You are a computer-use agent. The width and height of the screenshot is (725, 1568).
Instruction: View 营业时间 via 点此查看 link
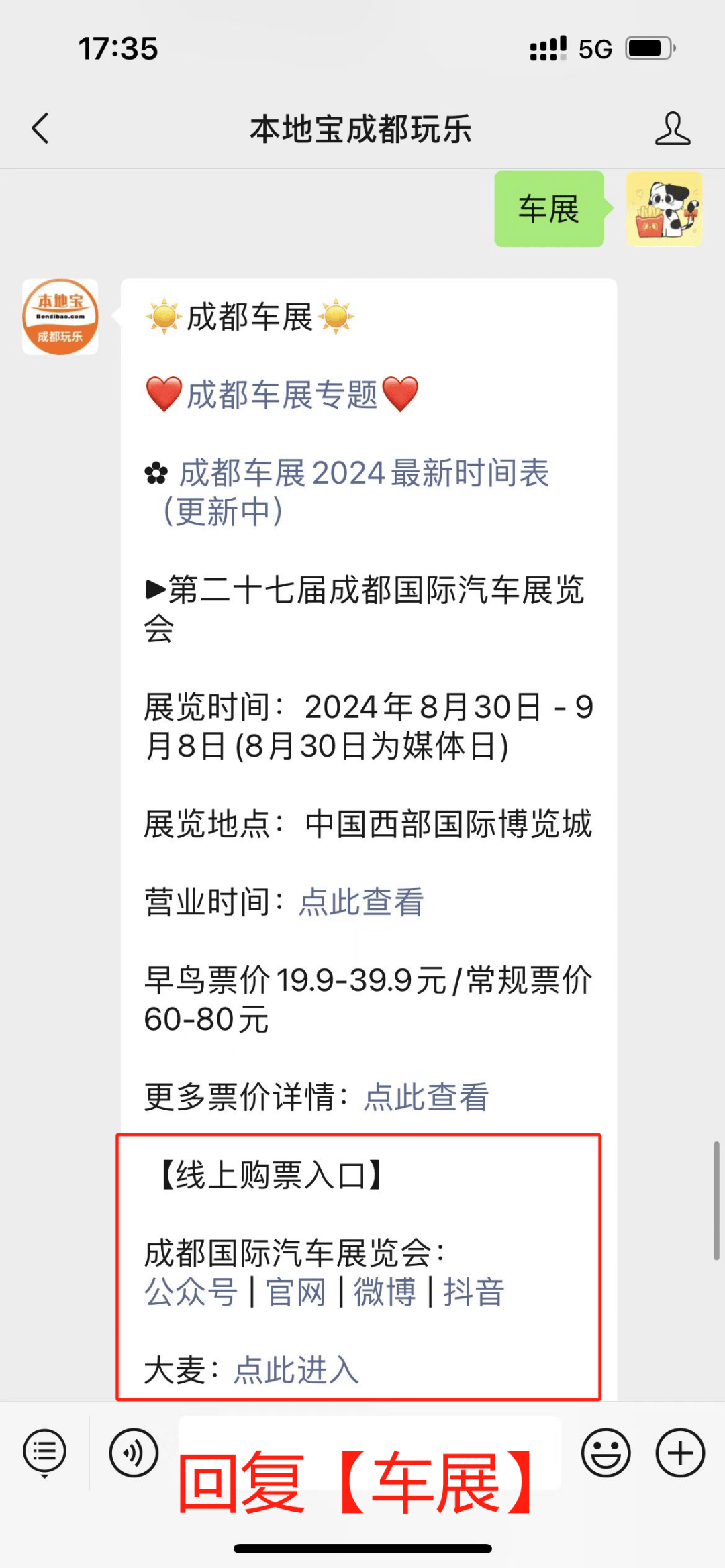[361, 902]
